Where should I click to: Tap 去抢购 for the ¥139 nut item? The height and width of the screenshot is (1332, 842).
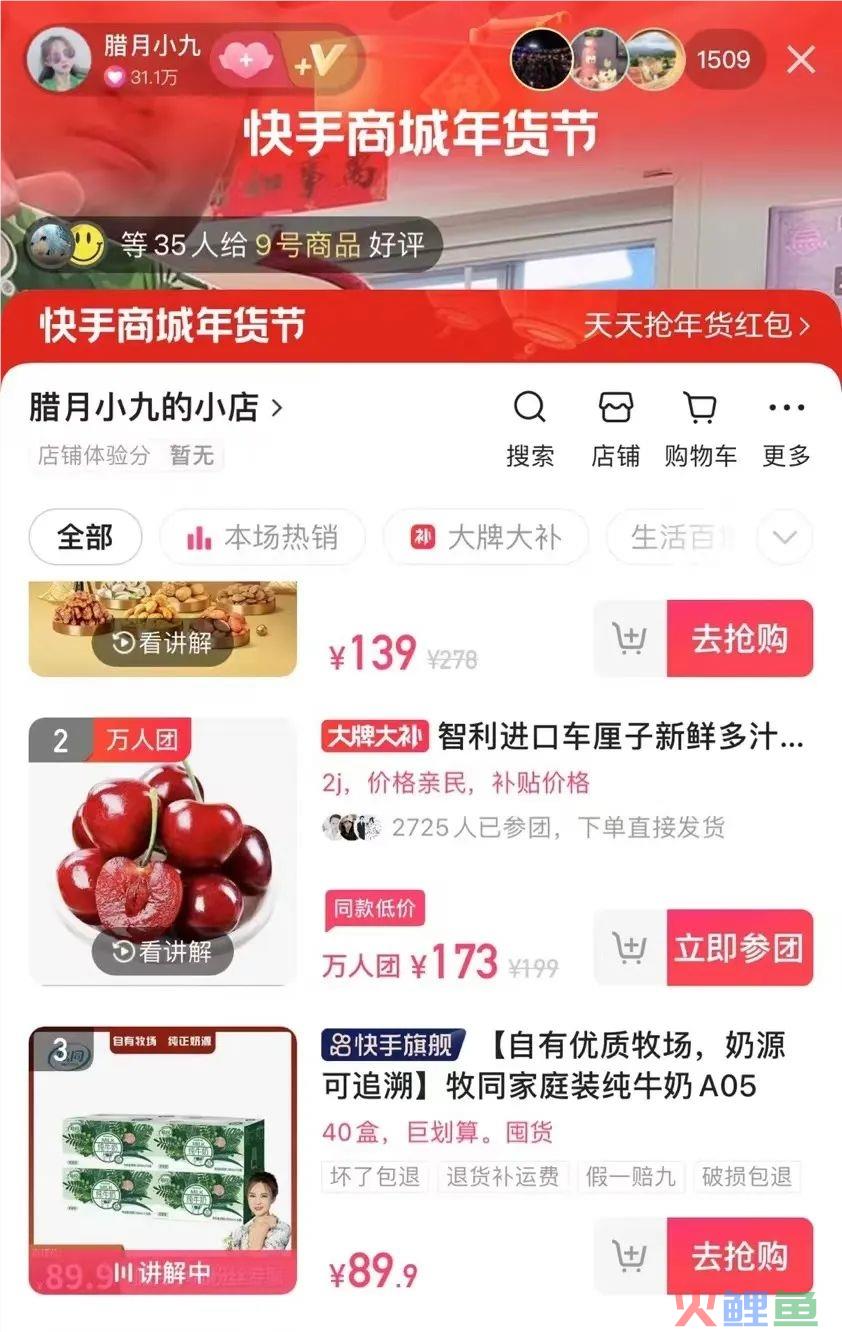[x=739, y=639]
